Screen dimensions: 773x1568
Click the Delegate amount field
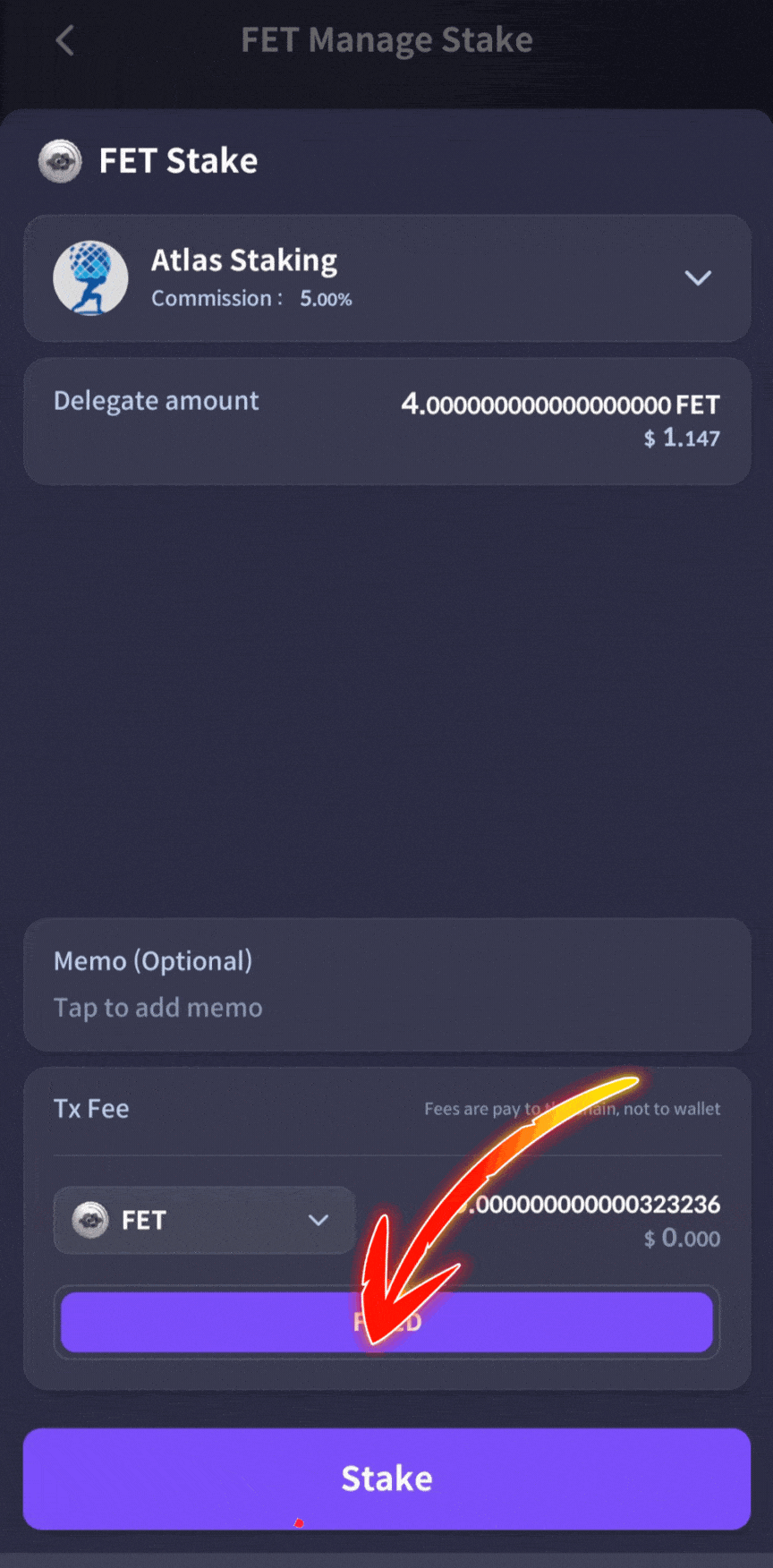click(x=156, y=401)
